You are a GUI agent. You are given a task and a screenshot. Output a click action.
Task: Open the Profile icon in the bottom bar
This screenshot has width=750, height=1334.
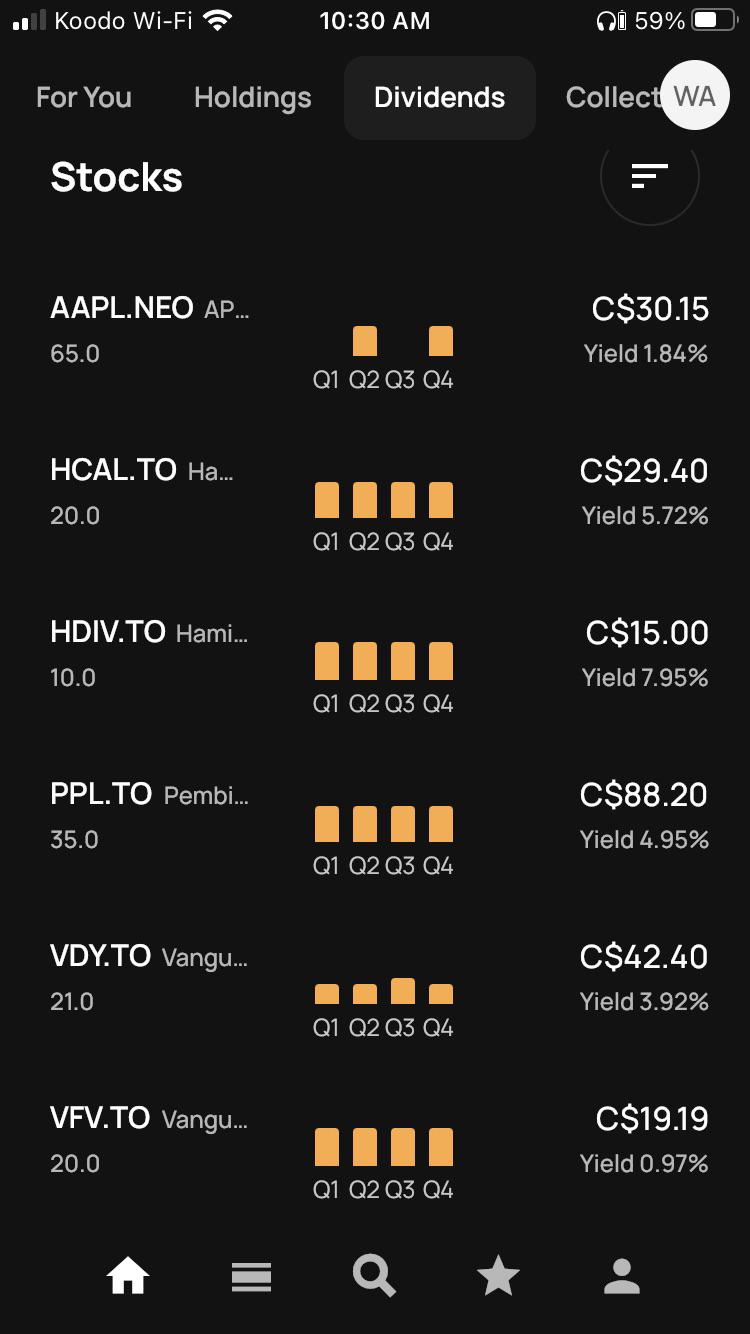pyautogui.click(x=622, y=1276)
